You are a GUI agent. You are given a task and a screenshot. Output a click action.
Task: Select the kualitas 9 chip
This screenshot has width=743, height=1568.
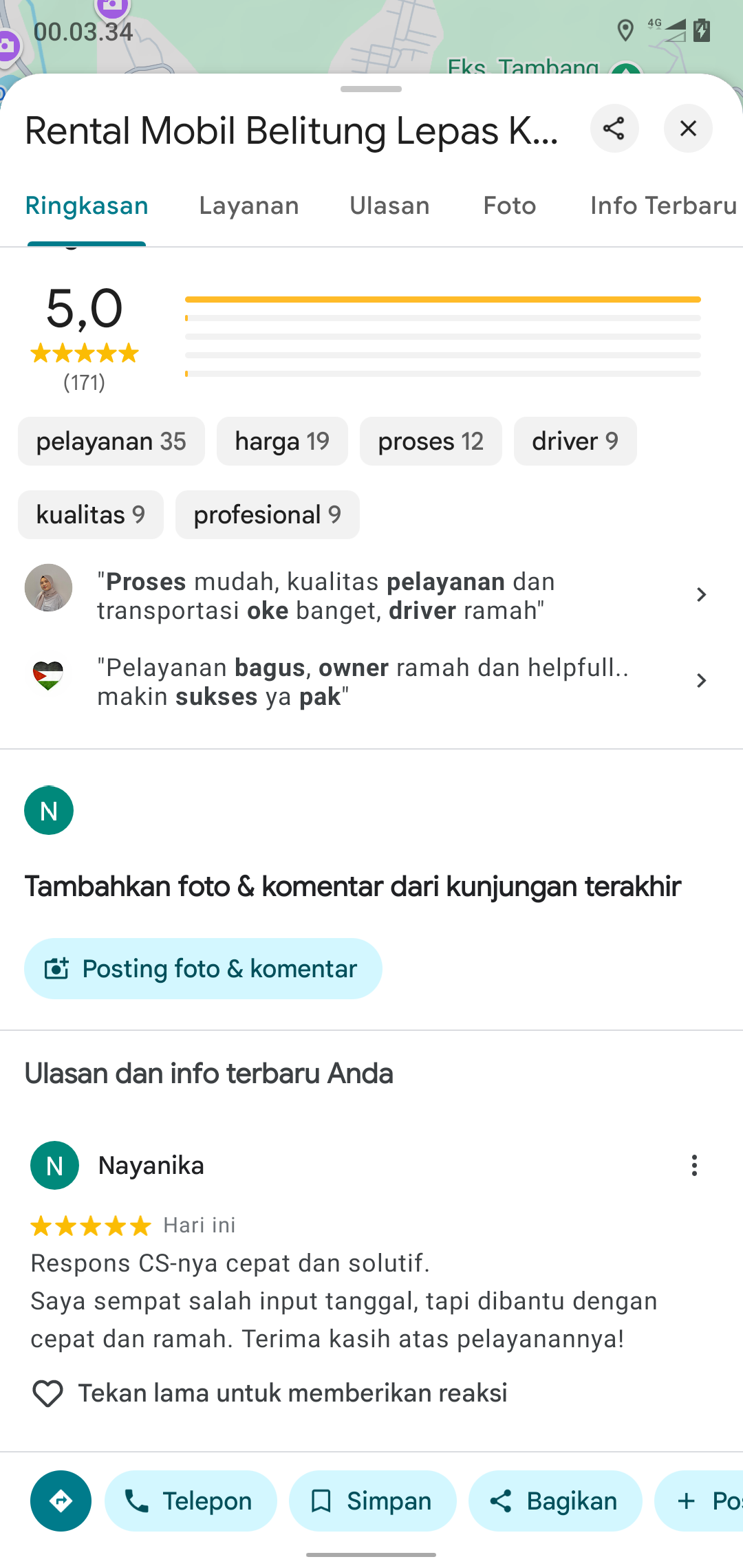tap(91, 514)
